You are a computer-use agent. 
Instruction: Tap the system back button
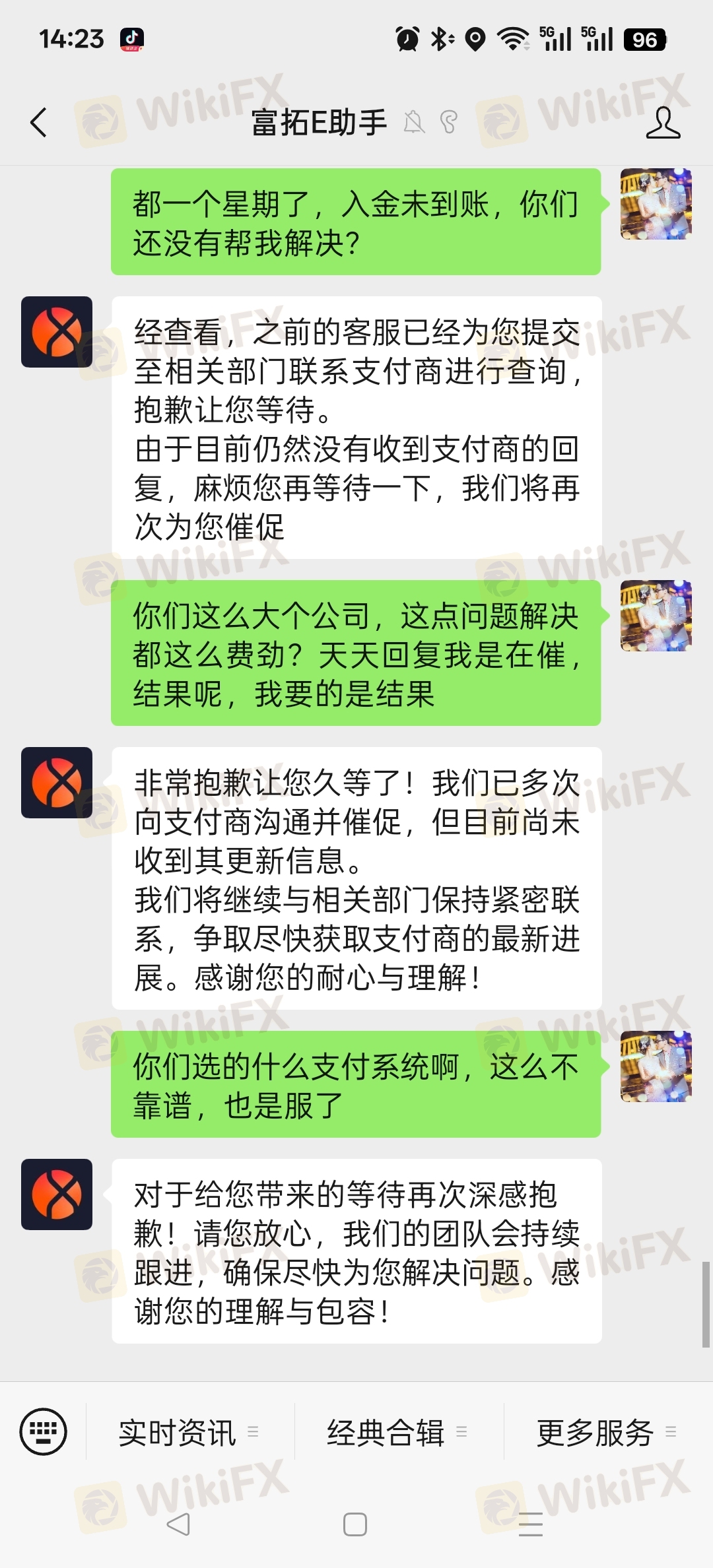pos(178,1524)
